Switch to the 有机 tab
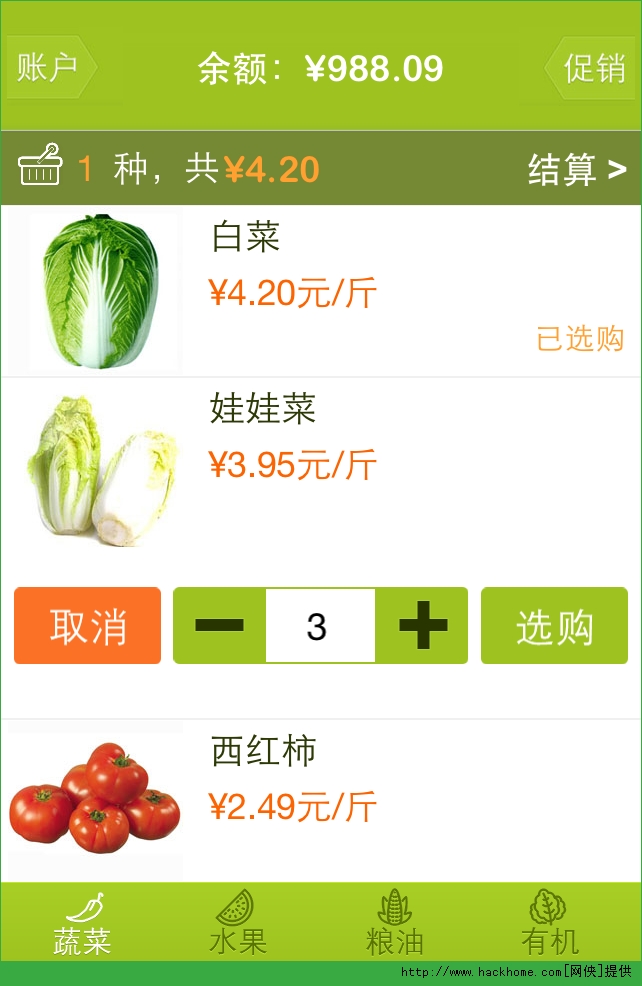642x986 pixels. point(550,924)
